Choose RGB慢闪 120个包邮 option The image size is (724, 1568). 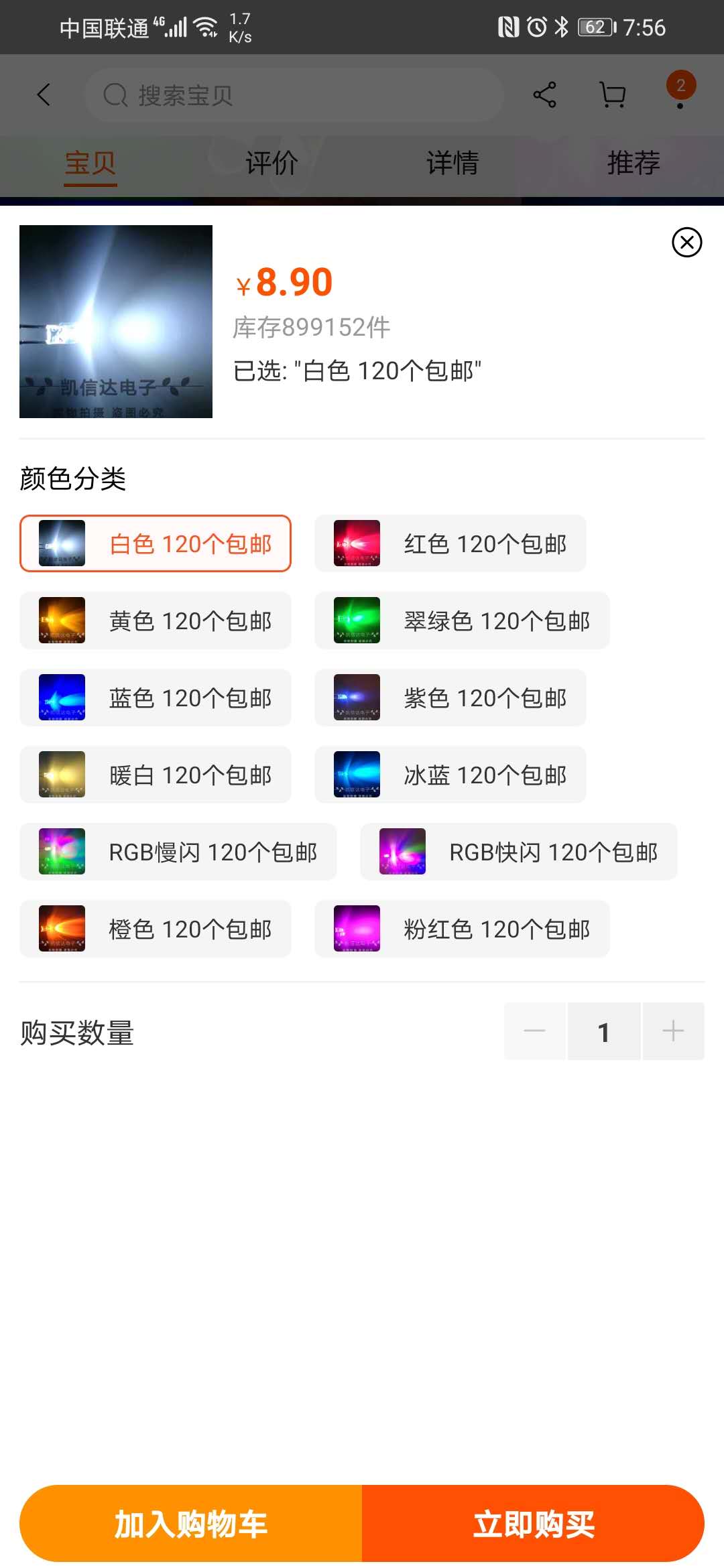pyautogui.click(x=178, y=852)
